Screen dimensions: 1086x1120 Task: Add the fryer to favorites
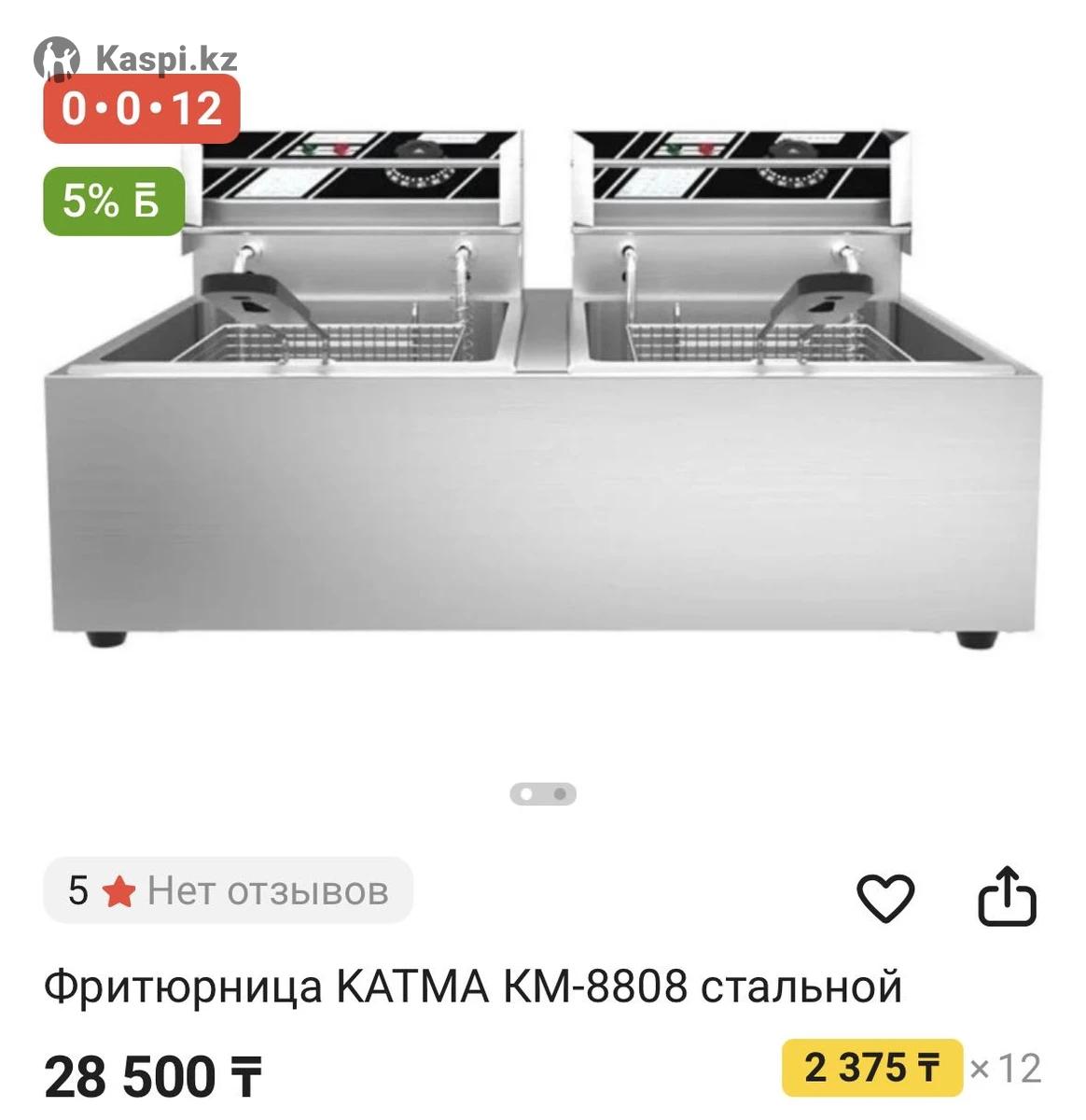884,898
